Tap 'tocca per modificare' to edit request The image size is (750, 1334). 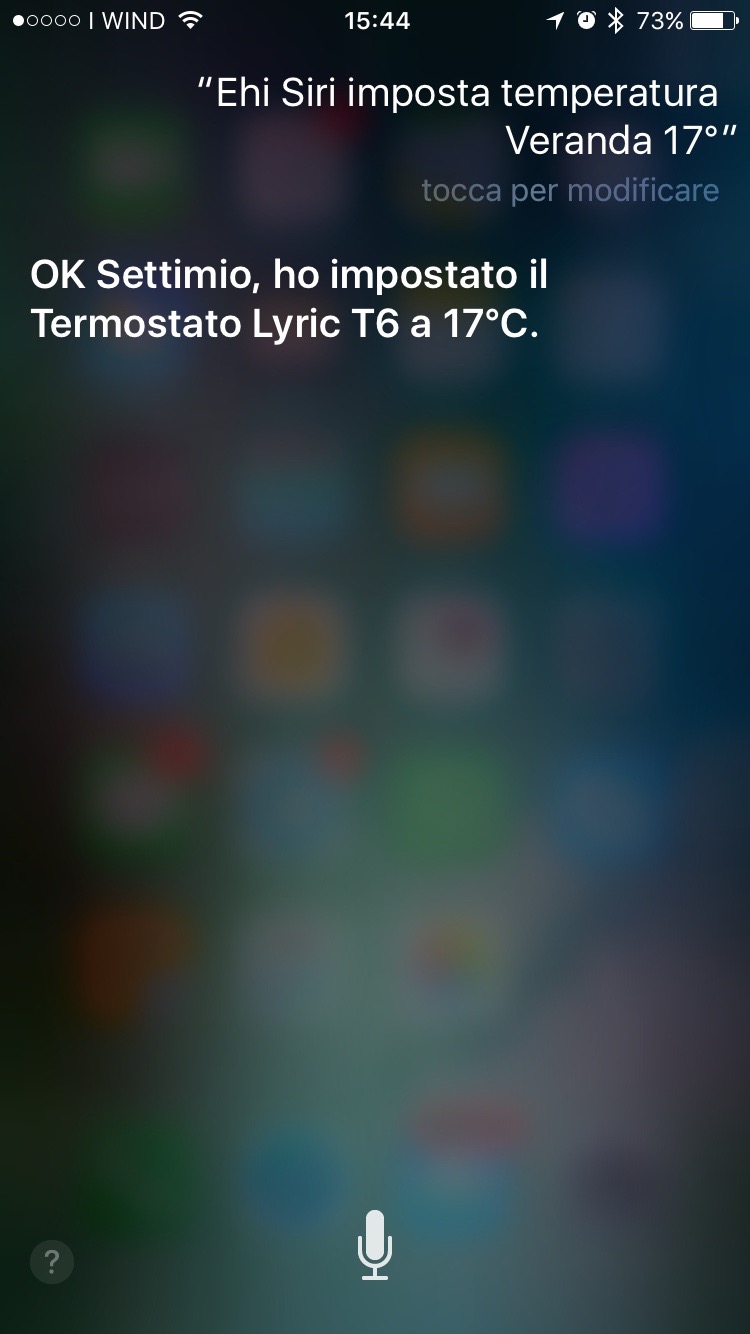click(570, 190)
